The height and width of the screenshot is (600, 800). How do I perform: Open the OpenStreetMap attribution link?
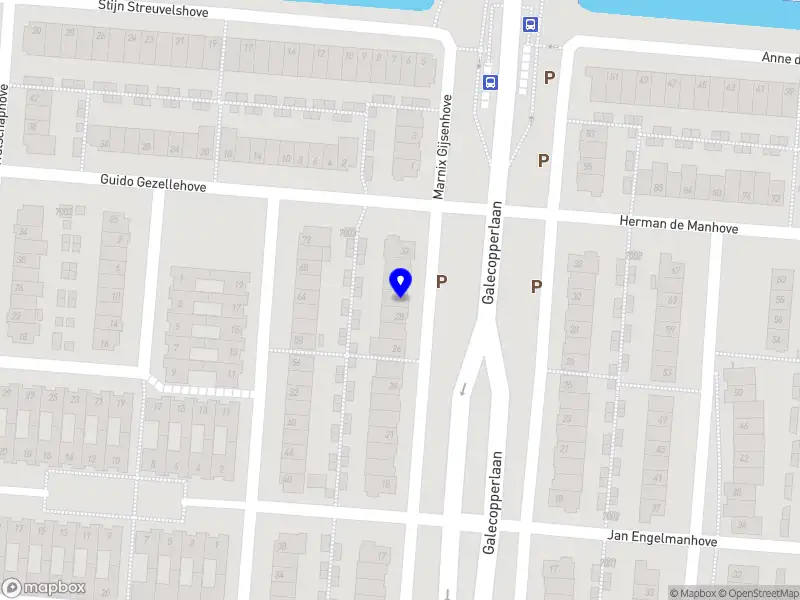pyautogui.click(x=763, y=593)
